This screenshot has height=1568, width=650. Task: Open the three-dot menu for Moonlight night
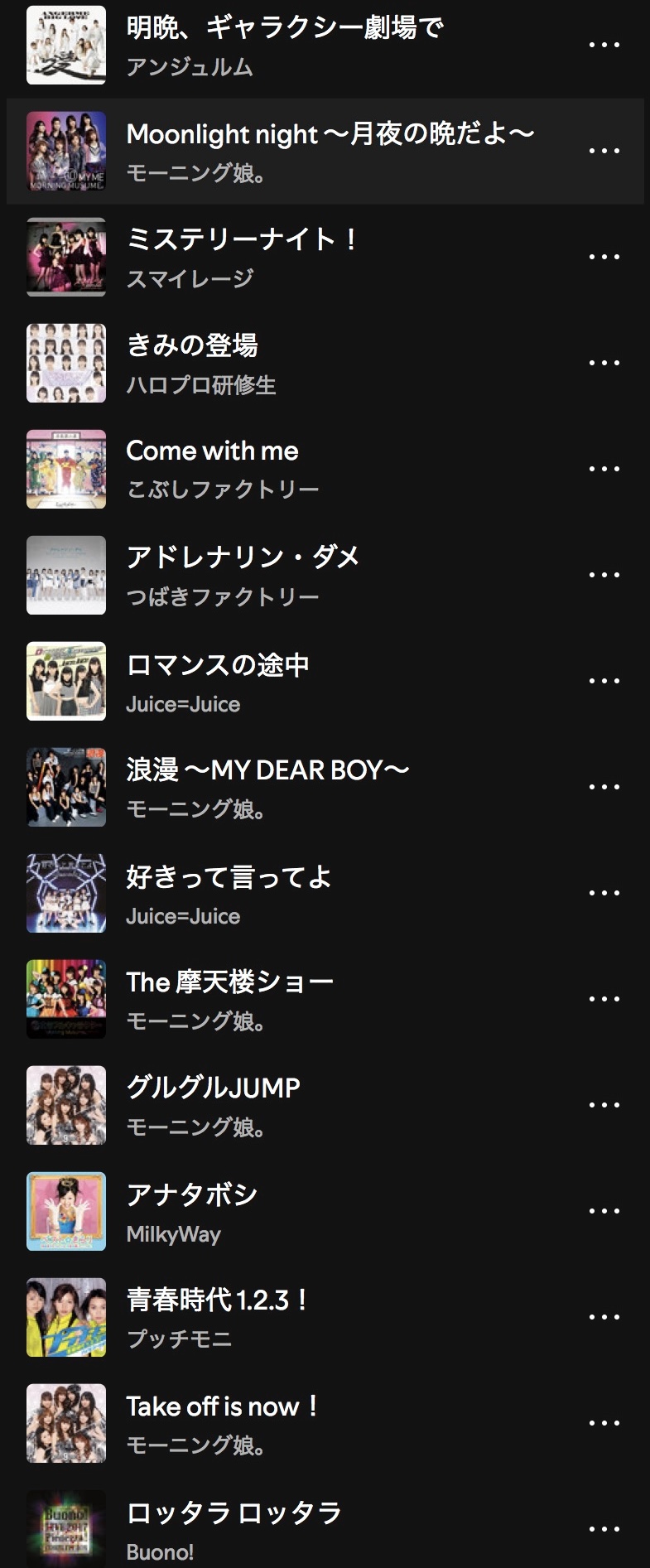[x=604, y=151]
